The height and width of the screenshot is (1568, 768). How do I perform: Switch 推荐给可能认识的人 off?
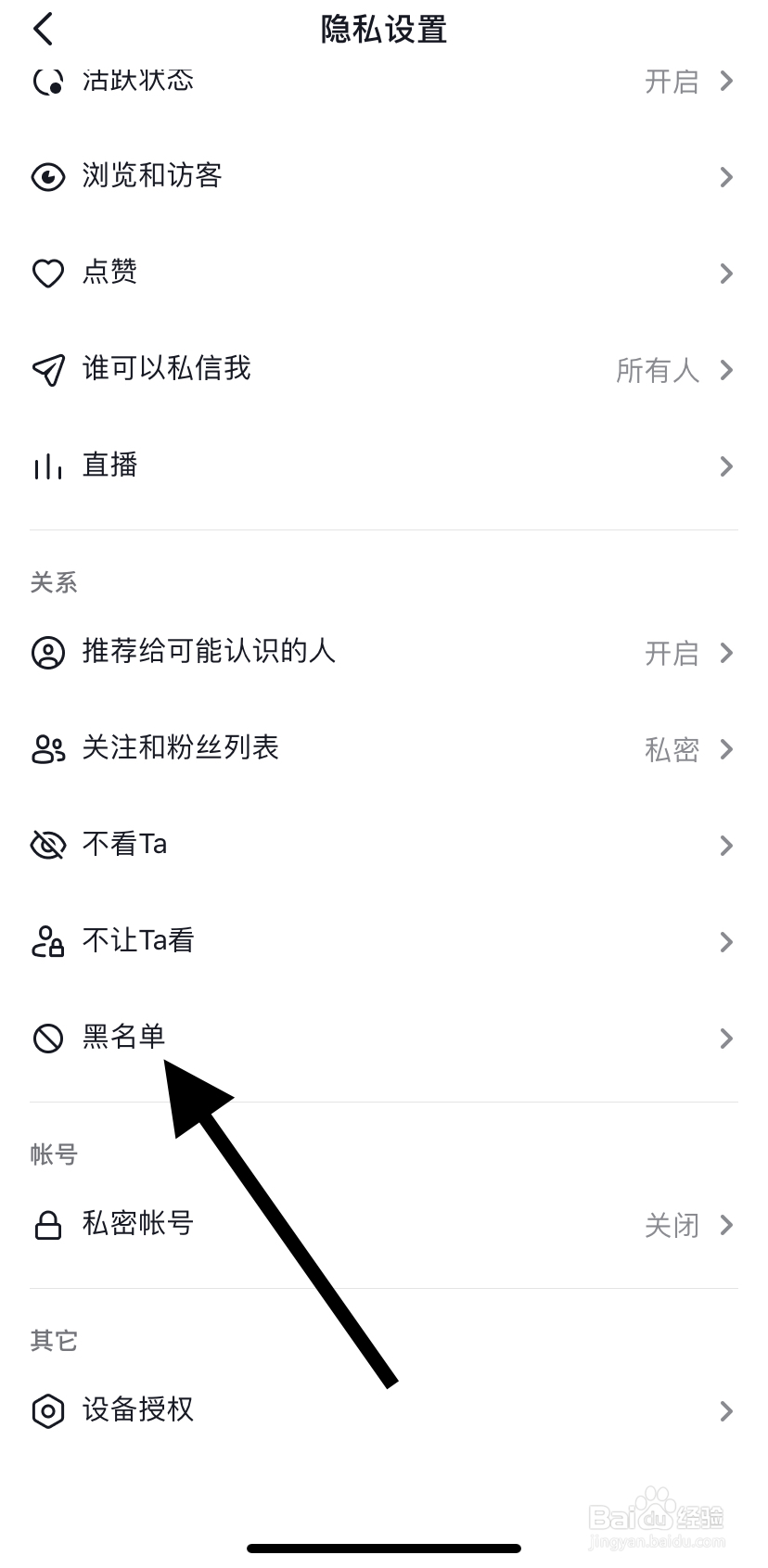(671, 653)
